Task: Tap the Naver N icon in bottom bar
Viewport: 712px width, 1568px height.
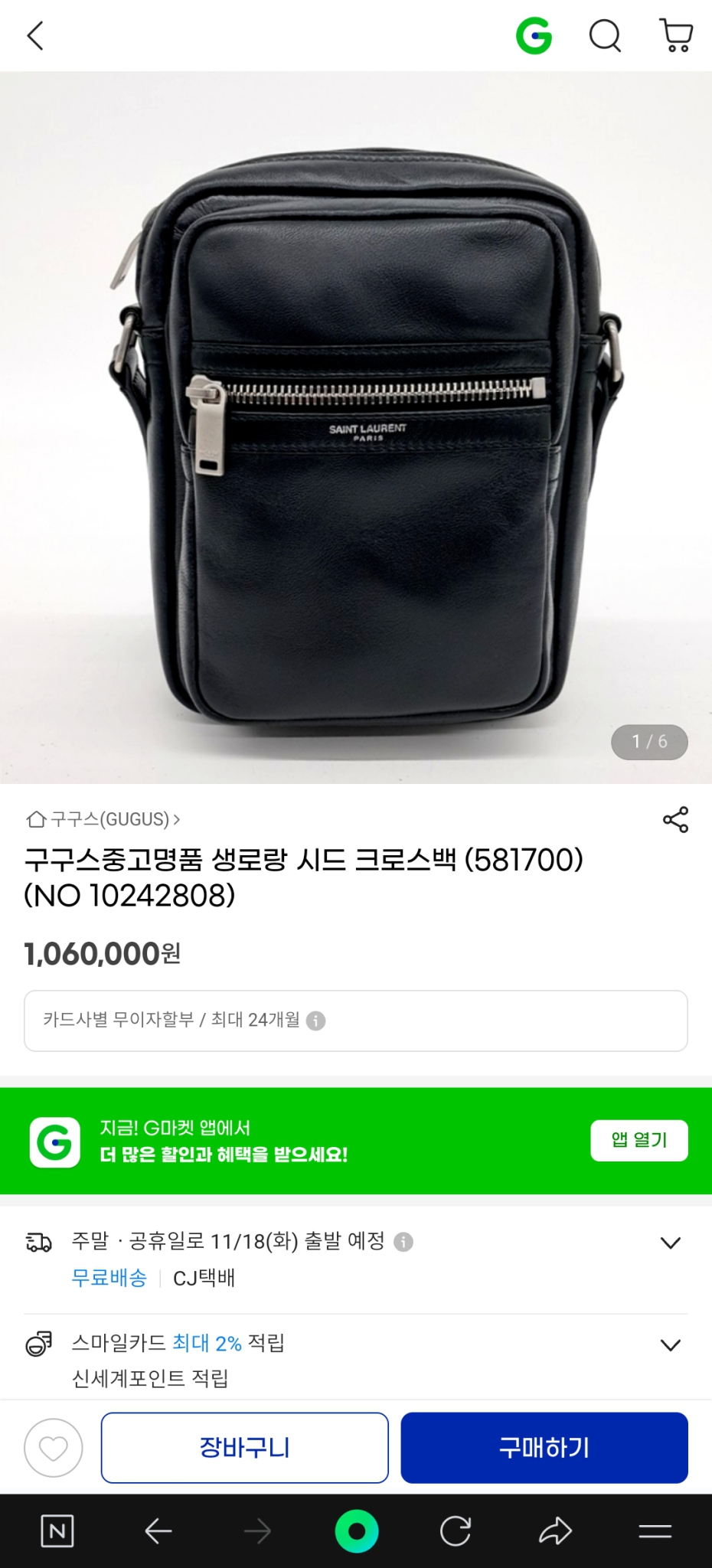Action: tap(56, 1531)
